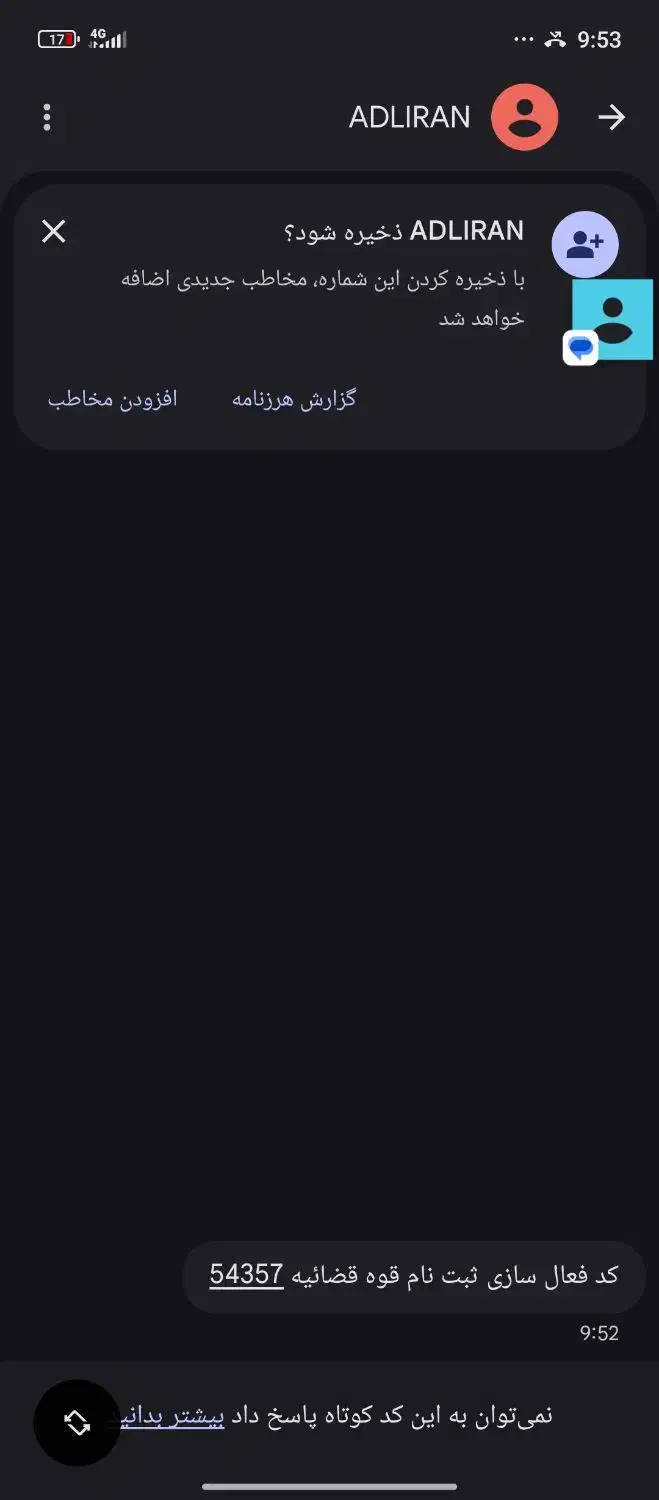Tap افزودن مخاطب to add contact
The image size is (659, 1500).
112,399
